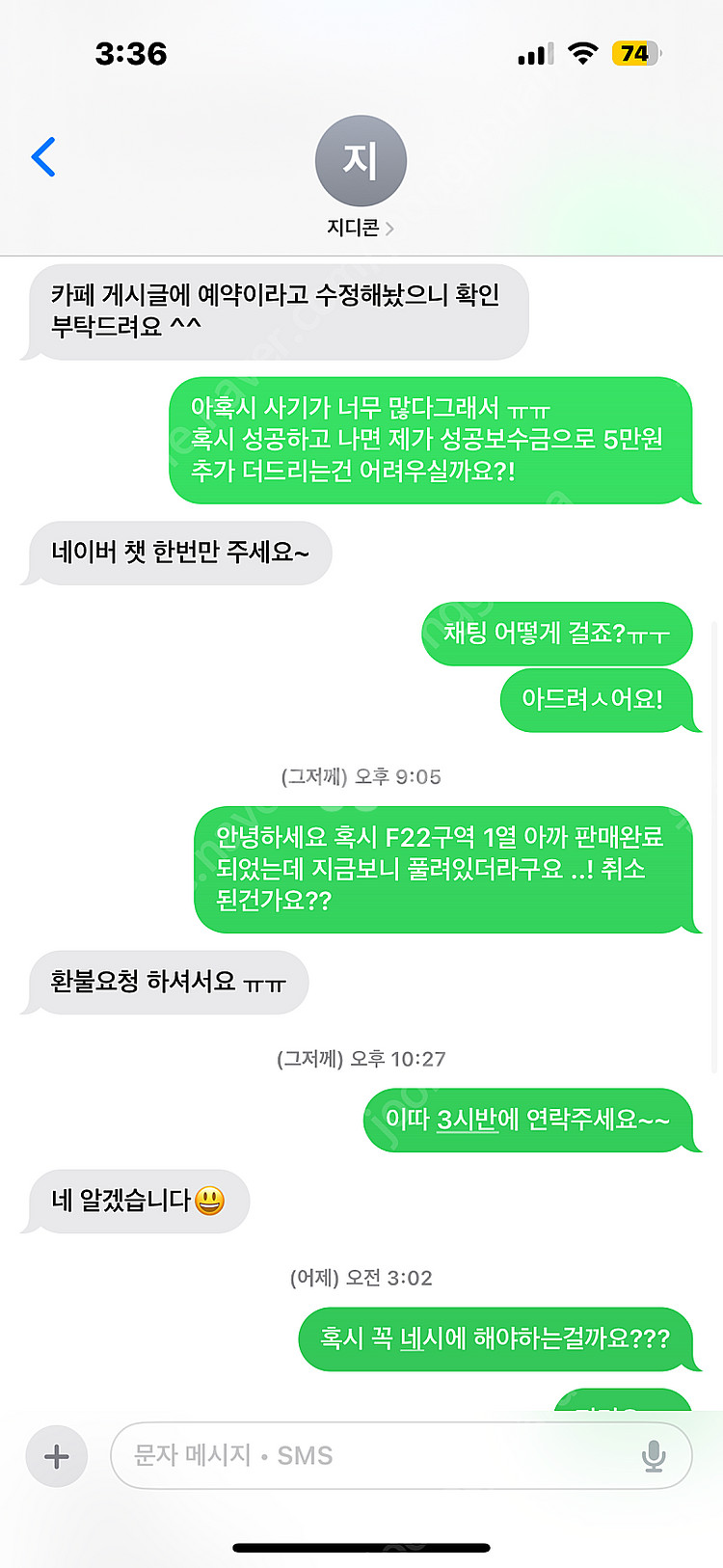723x1568 pixels.
Task: Tap the underlined 네시 time link
Action: pyautogui.click(x=420, y=1338)
